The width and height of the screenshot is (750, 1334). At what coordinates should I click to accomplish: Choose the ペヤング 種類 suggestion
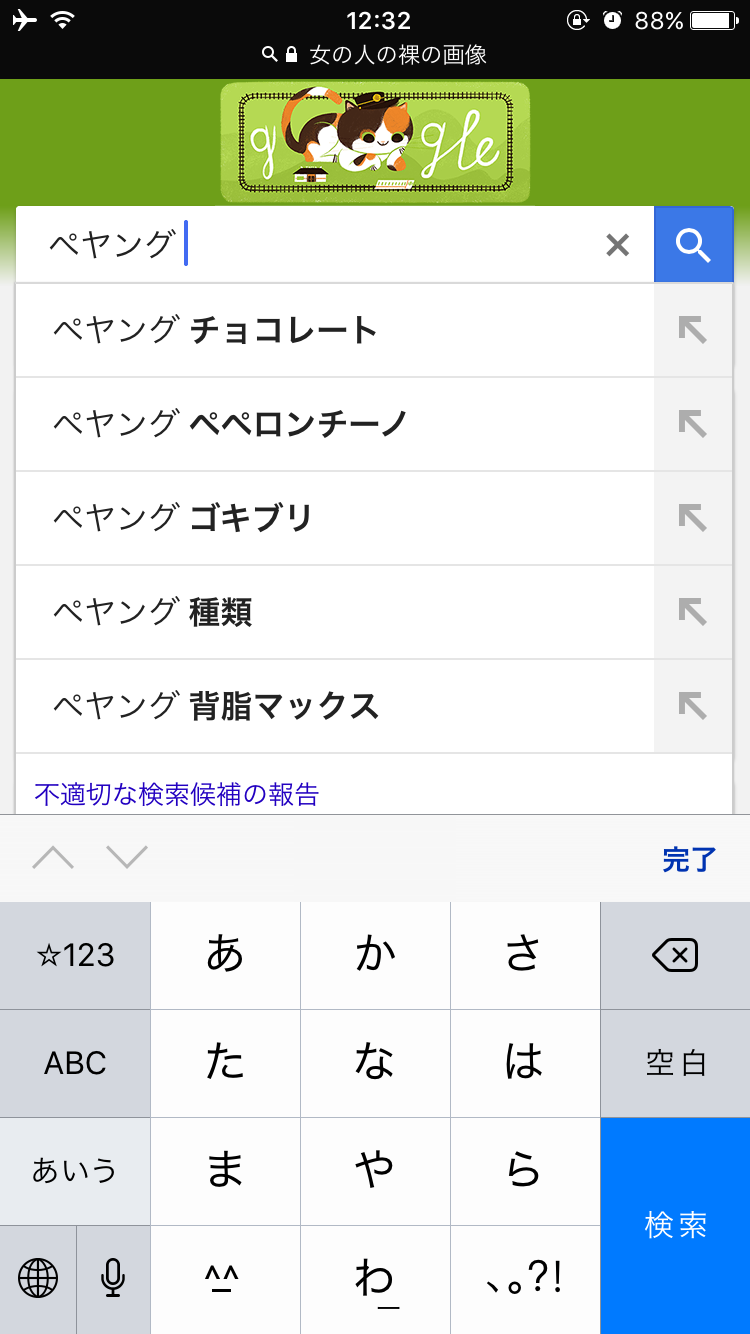[x=335, y=613]
